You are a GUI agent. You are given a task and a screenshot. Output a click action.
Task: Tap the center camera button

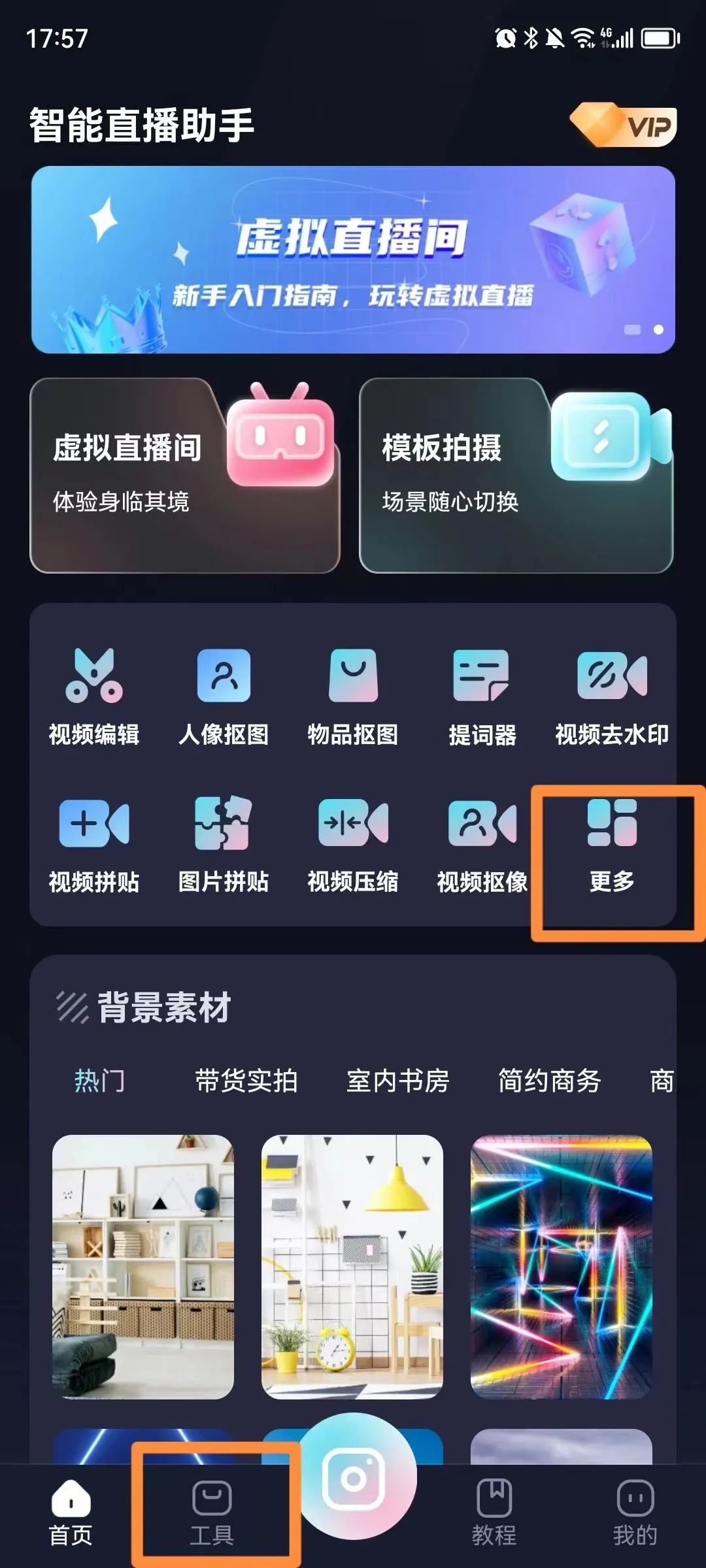coord(354,1478)
